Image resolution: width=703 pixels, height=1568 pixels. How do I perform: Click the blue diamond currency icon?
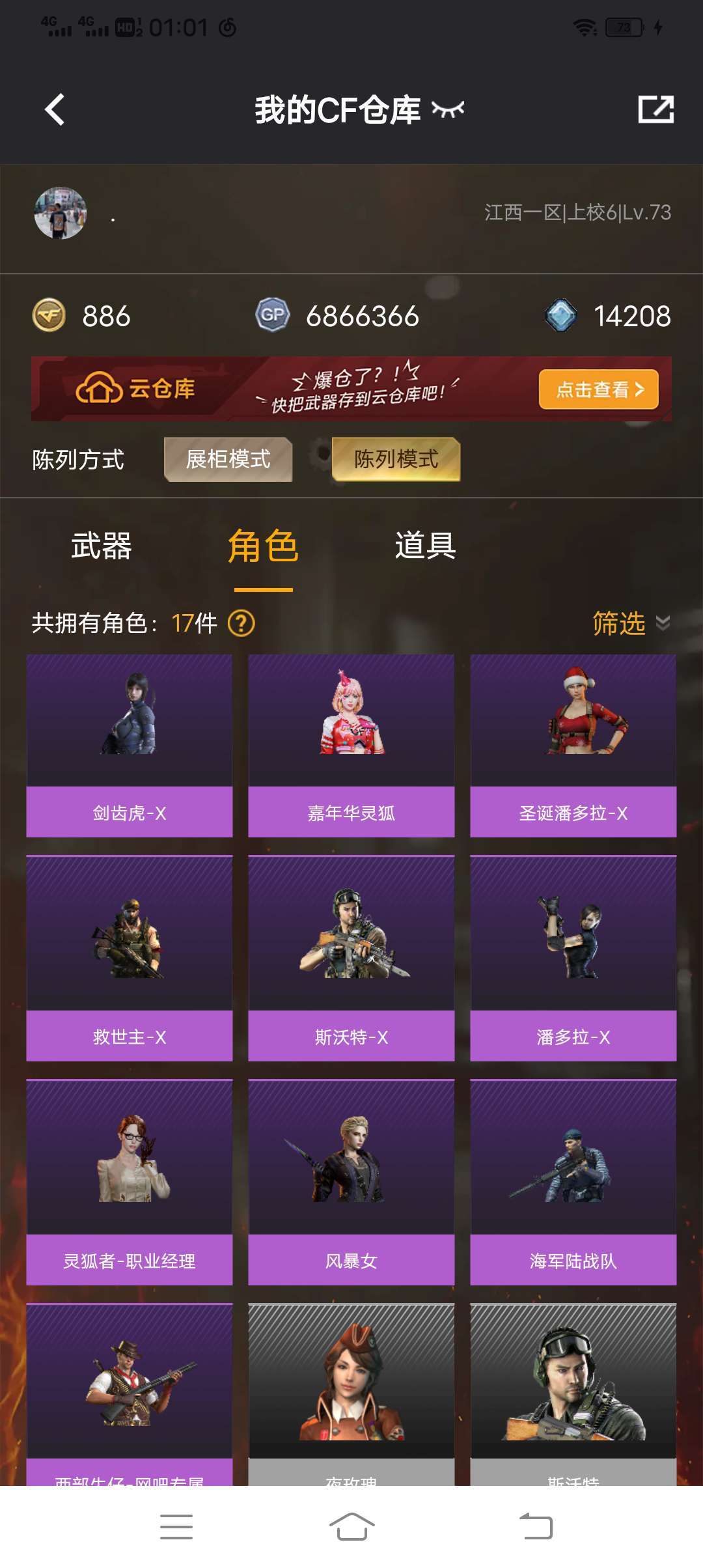pyautogui.click(x=561, y=317)
